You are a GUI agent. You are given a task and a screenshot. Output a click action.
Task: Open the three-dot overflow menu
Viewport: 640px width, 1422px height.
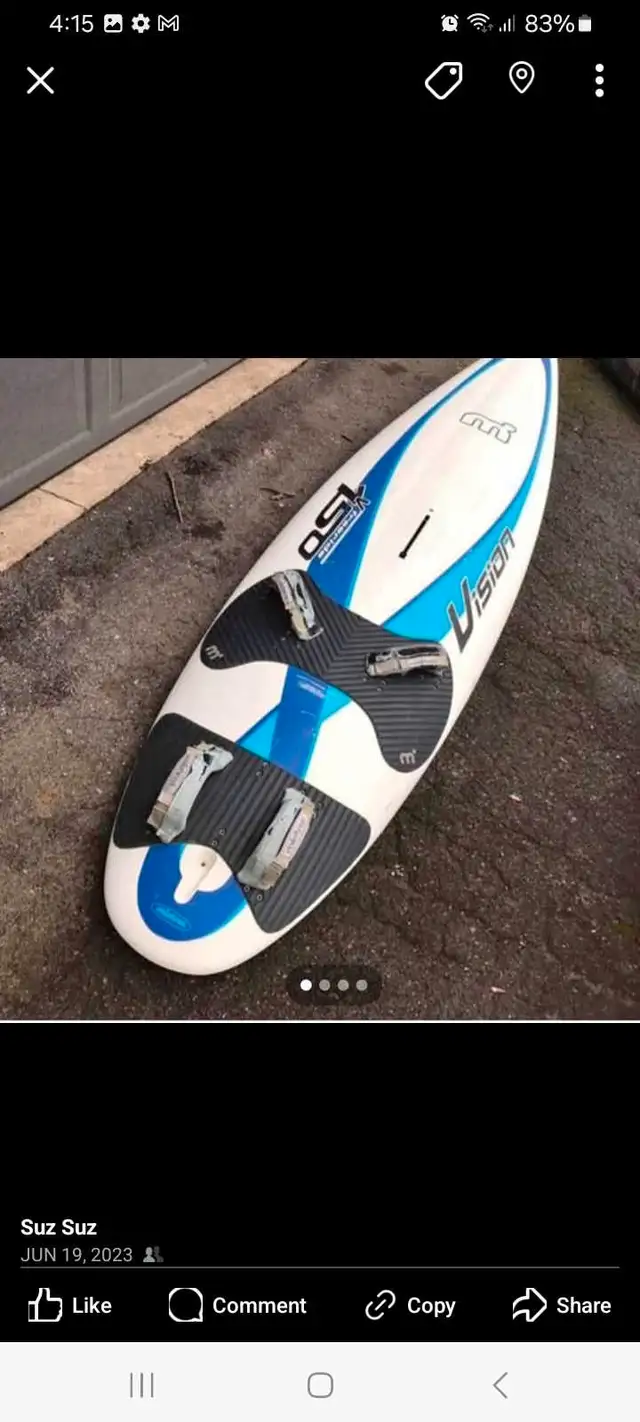[599, 81]
